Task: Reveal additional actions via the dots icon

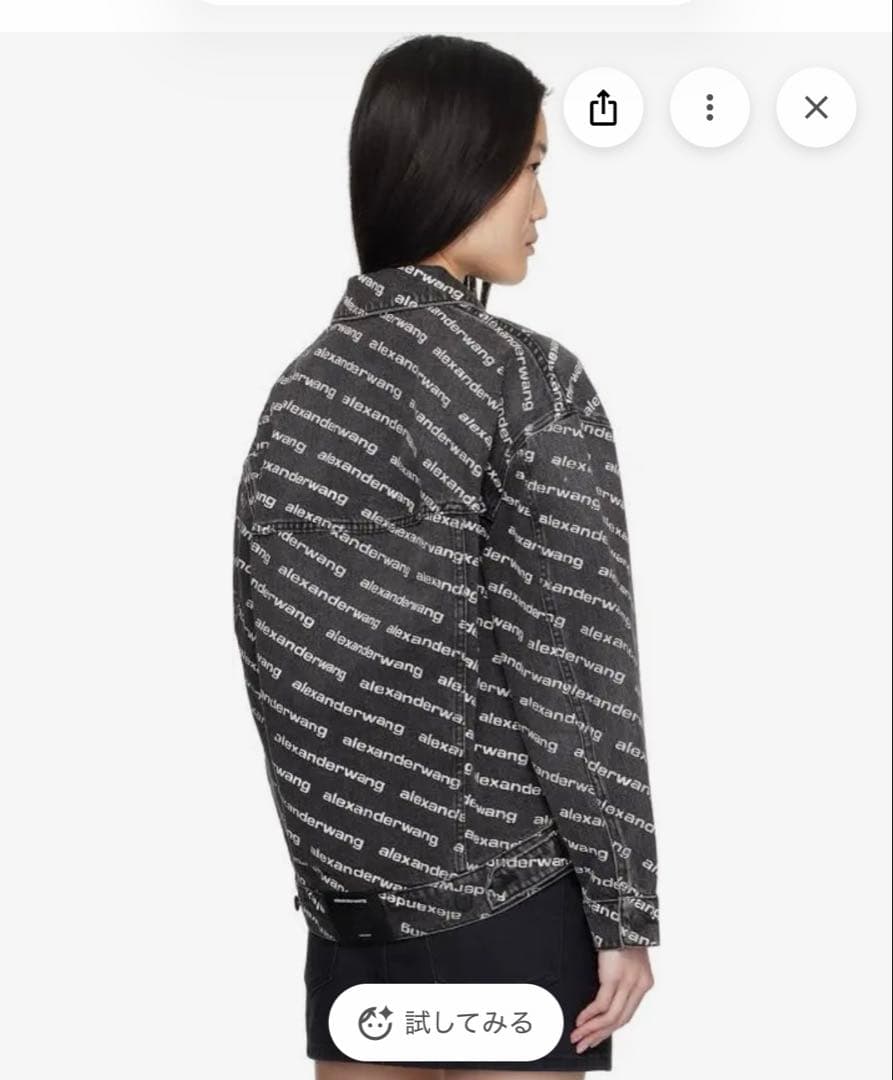Action: click(x=710, y=107)
